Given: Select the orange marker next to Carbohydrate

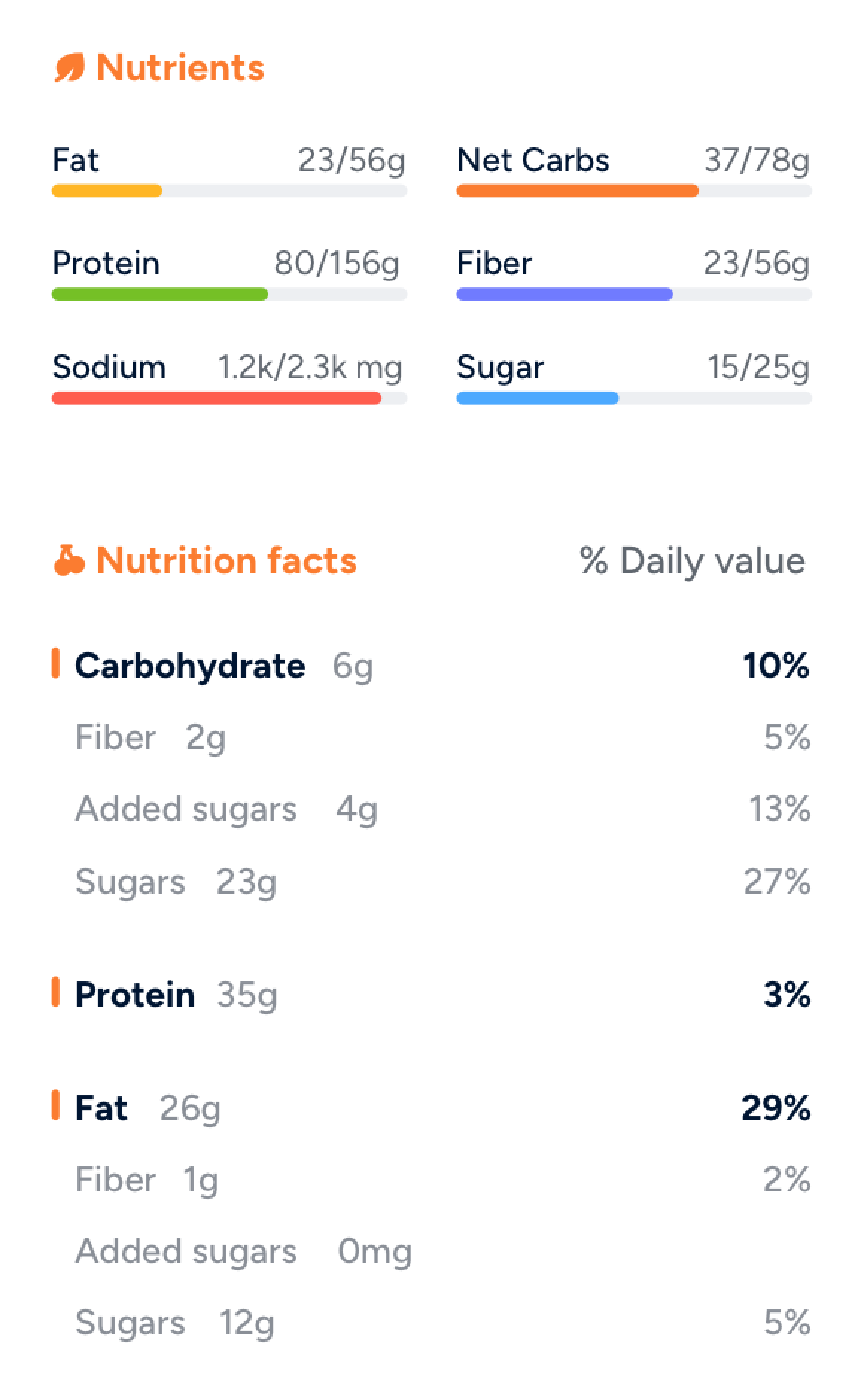Looking at the screenshot, I should click(58, 666).
